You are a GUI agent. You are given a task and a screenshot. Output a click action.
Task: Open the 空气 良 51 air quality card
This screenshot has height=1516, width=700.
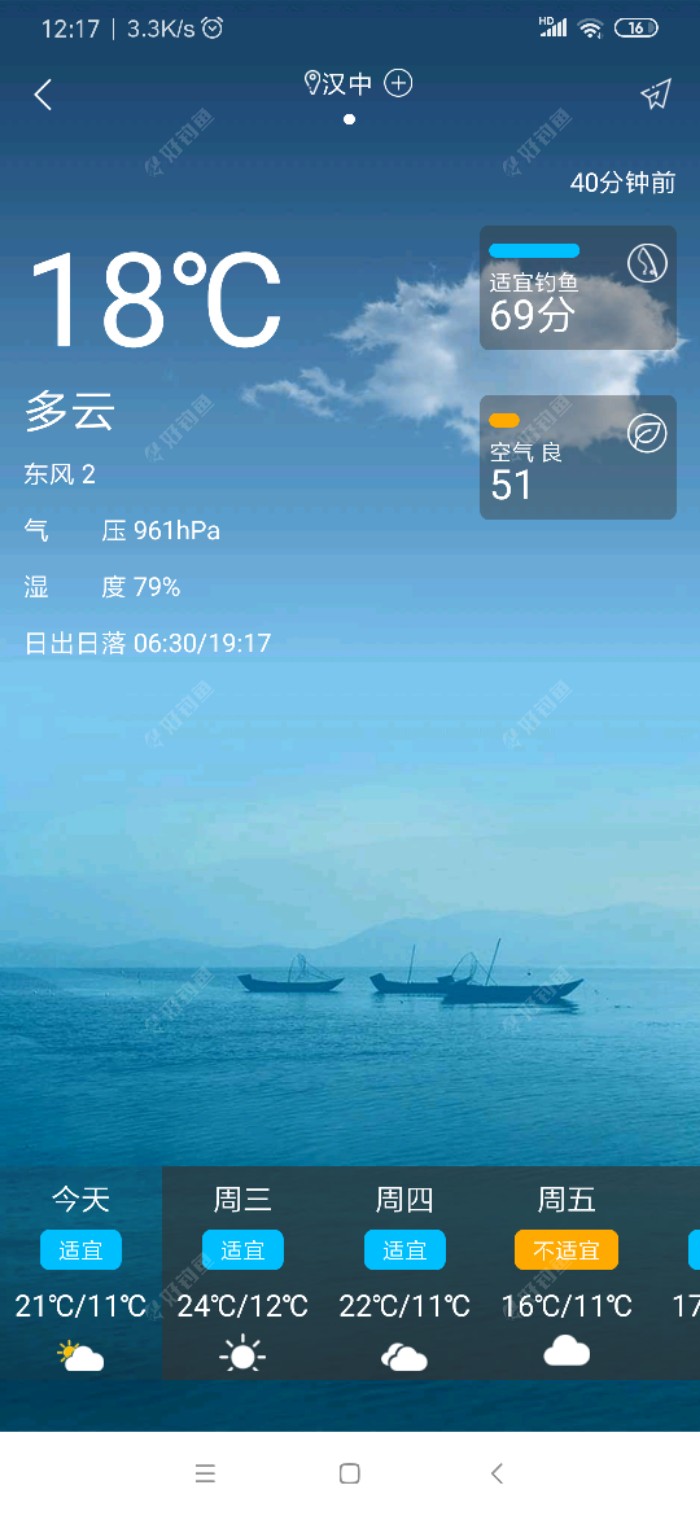pyautogui.click(x=578, y=457)
